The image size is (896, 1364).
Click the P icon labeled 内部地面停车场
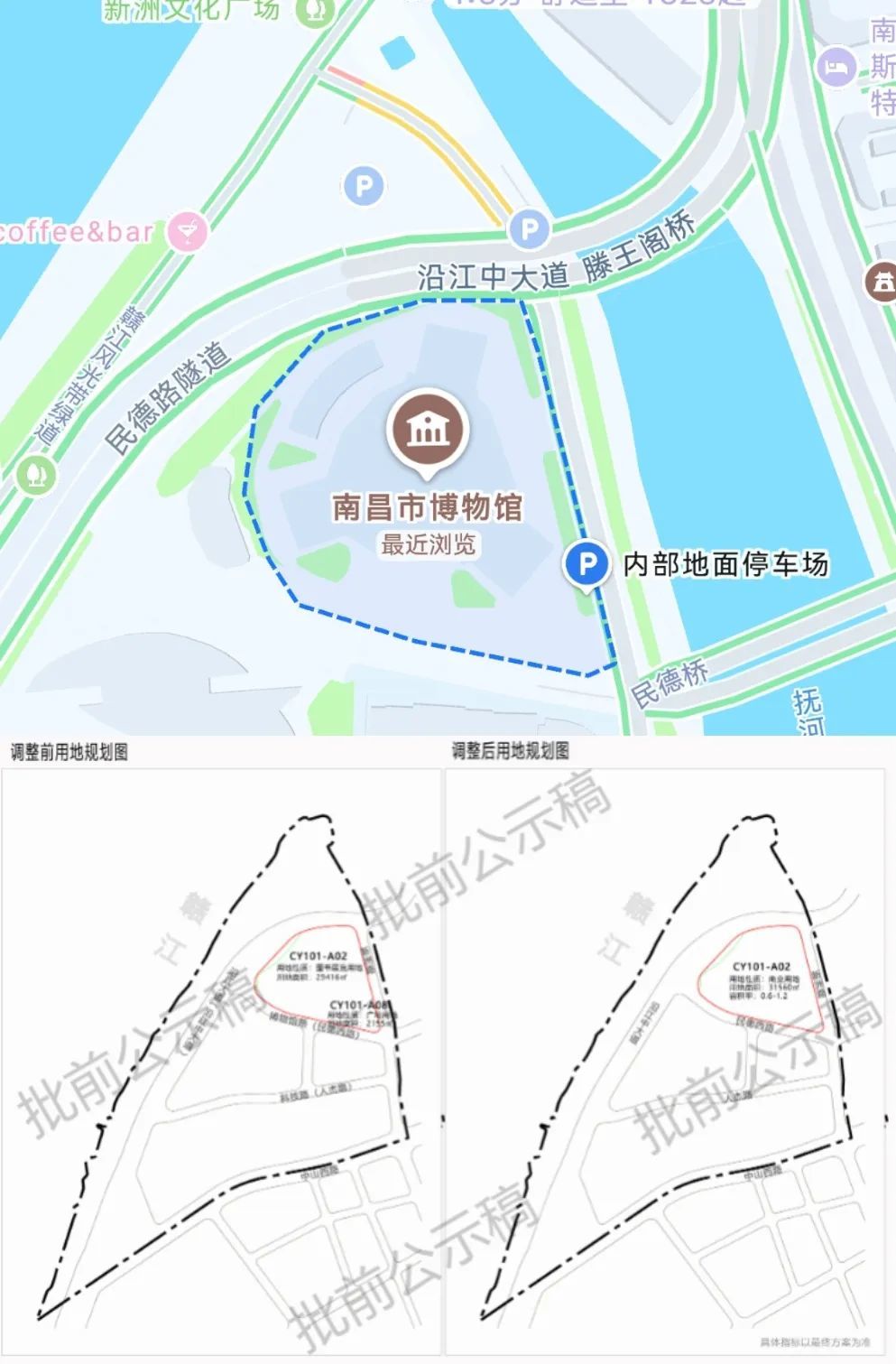[x=588, y=562]
